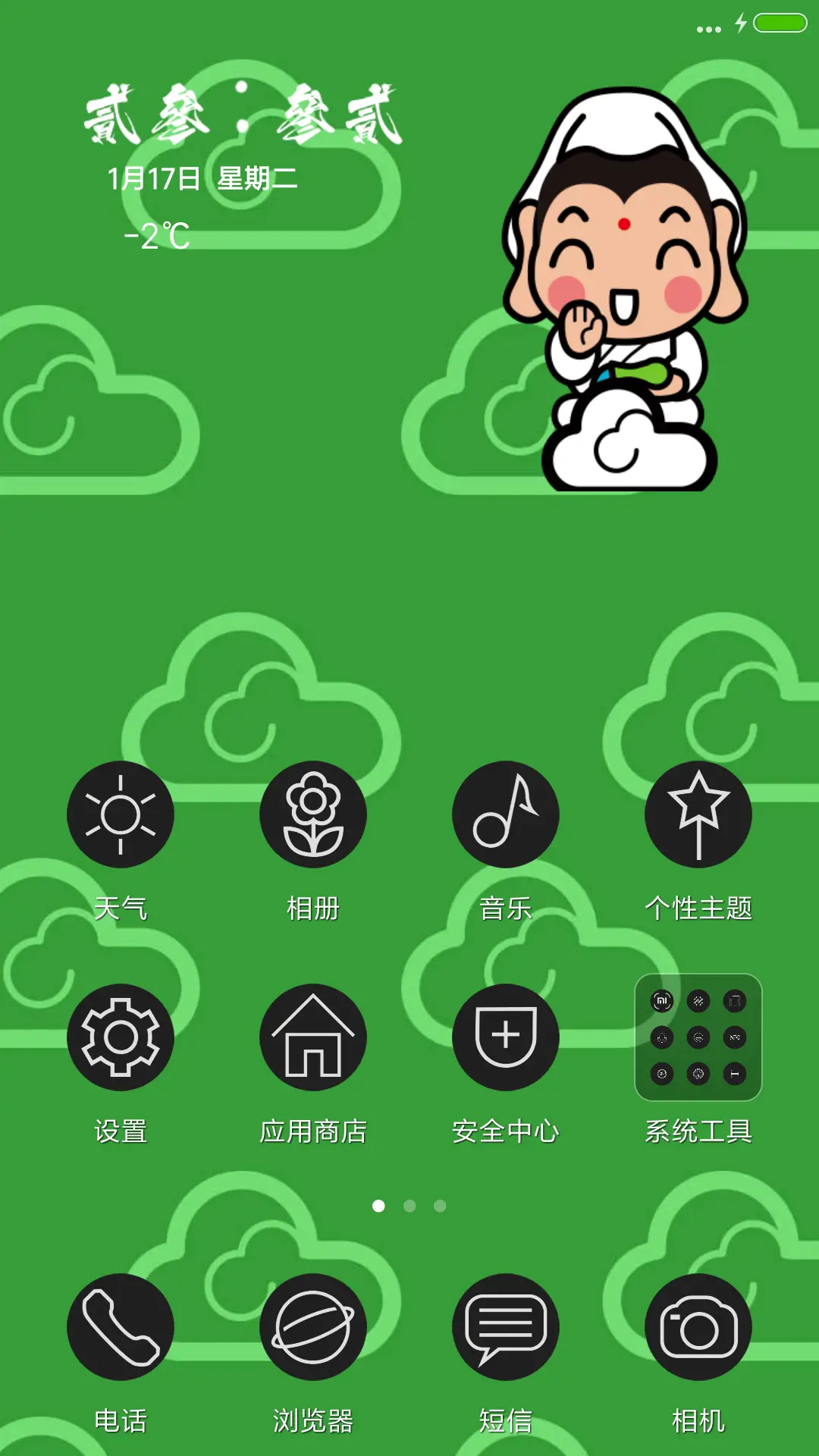The height and width of the screenshot is (1456, 819).
Task: Open the 天气 weather app
Action: point(122,814)
